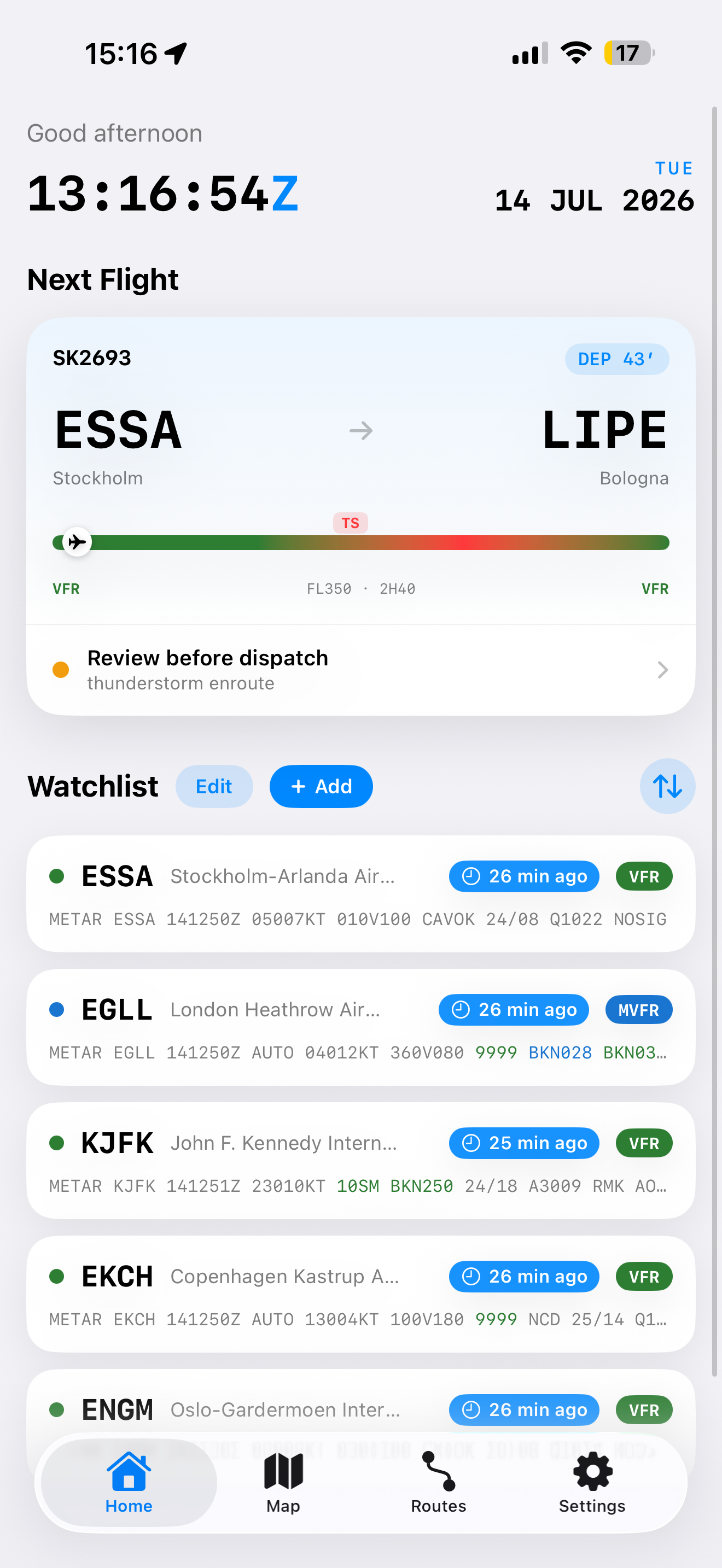Open the EKCH Copenhagen Kastrup card
The image size is (722, 1568).
click(360, 1294)
